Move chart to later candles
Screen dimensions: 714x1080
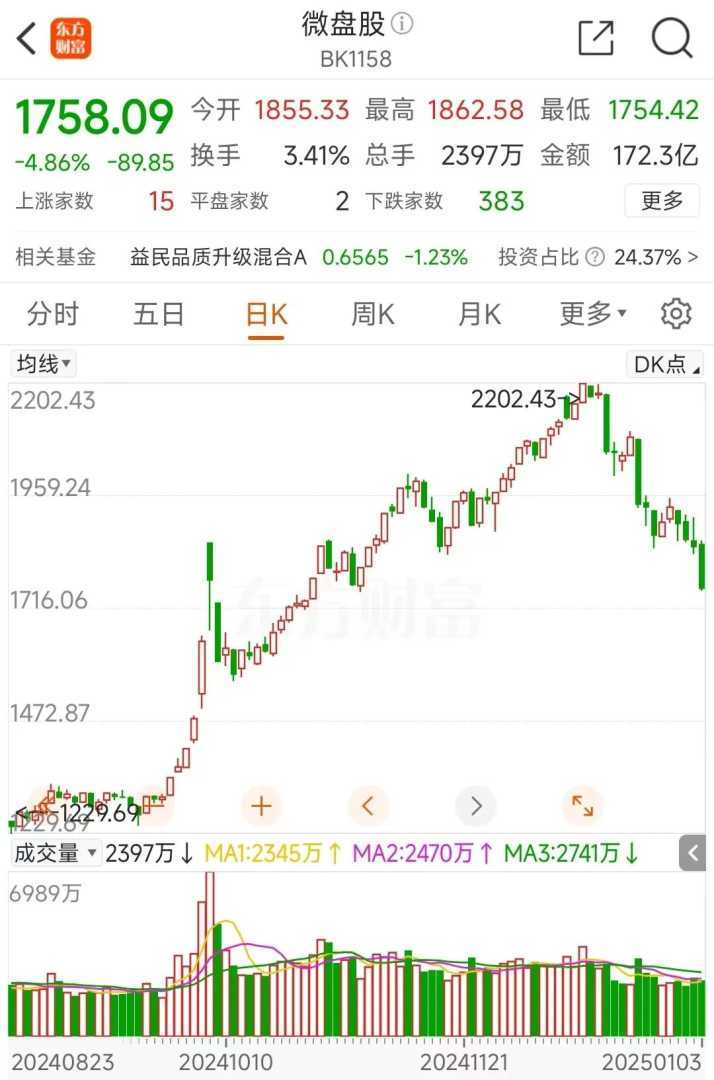pyautogui.click(x=475, y=805)
